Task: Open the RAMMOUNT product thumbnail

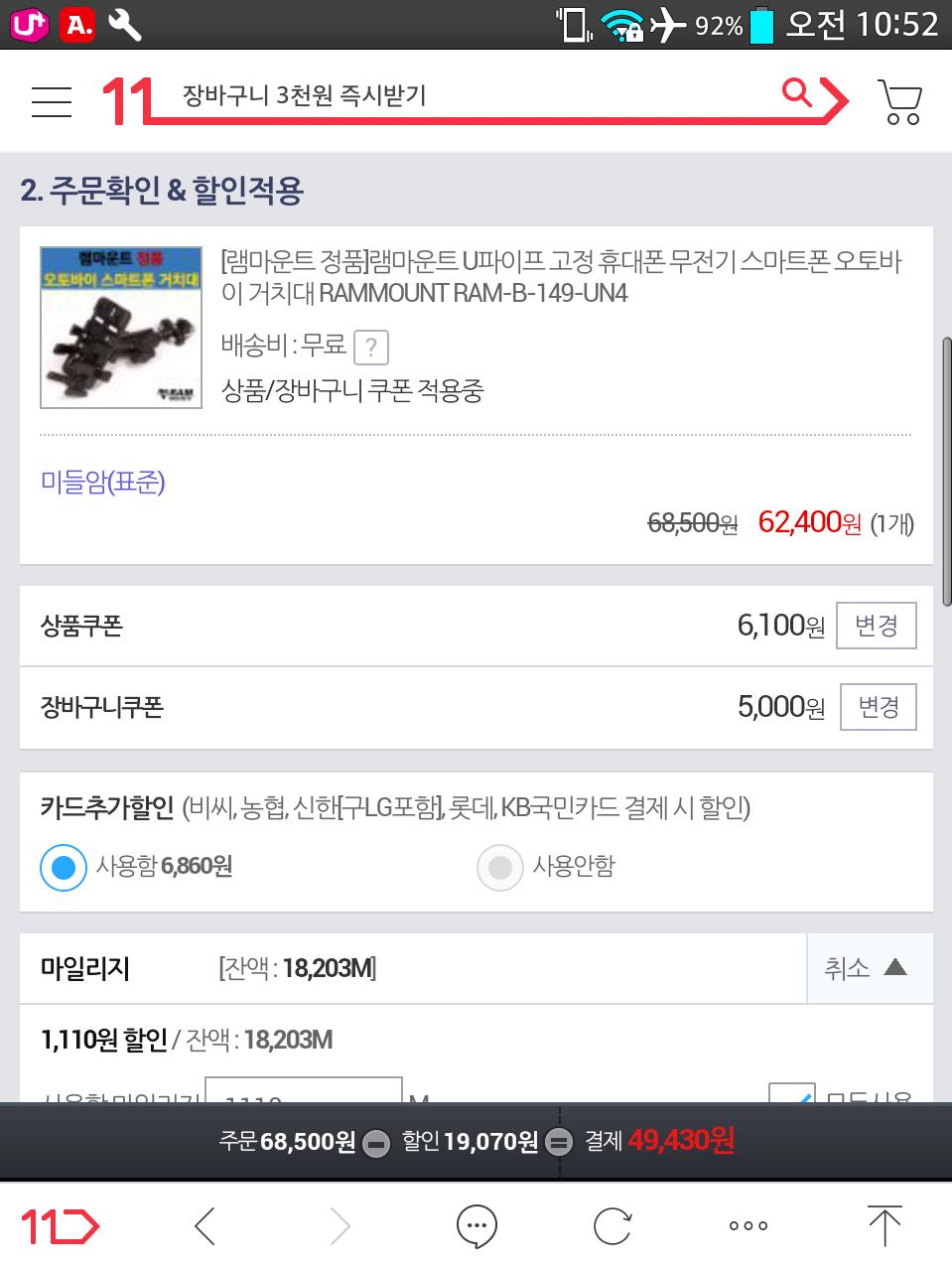Action: 121,328
